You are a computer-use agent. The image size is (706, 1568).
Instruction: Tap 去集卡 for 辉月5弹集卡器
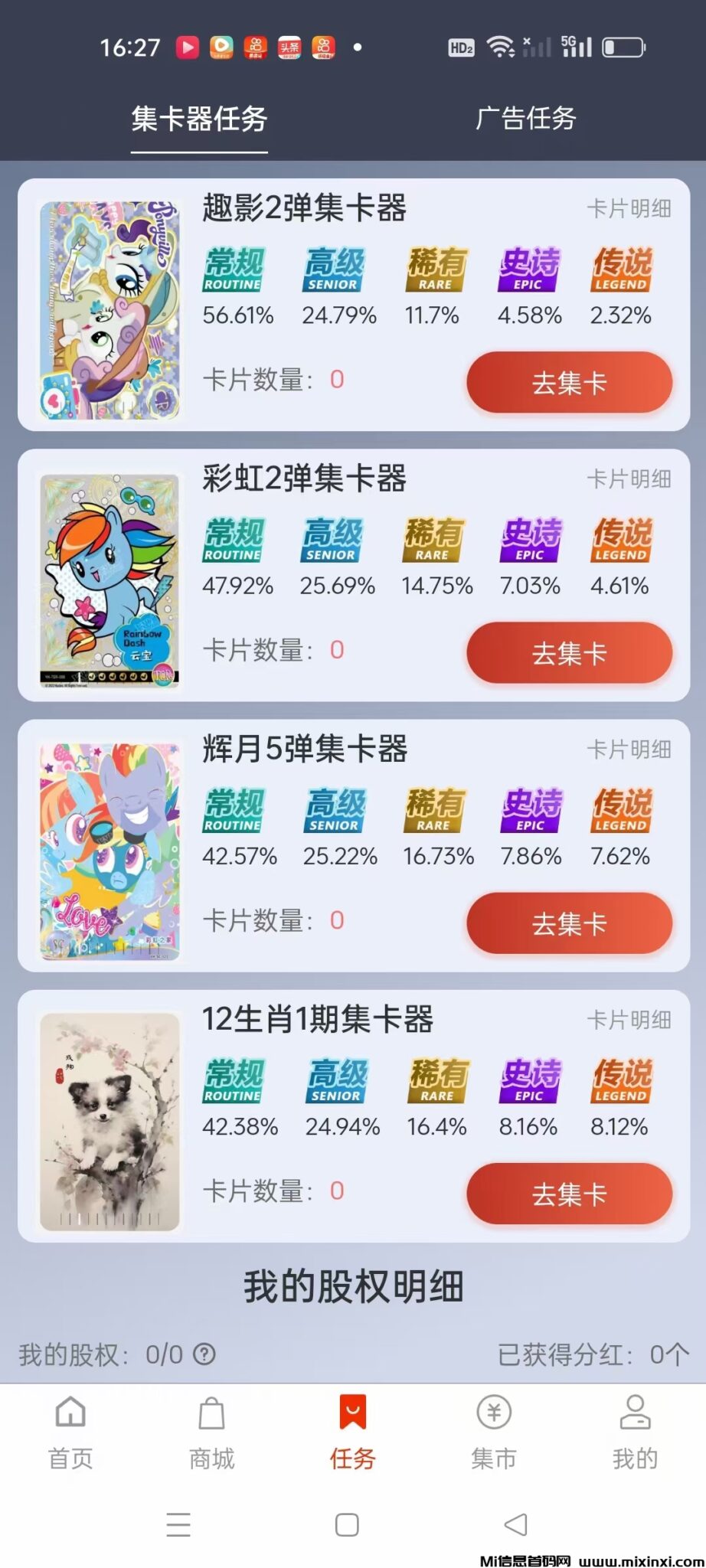569,923
